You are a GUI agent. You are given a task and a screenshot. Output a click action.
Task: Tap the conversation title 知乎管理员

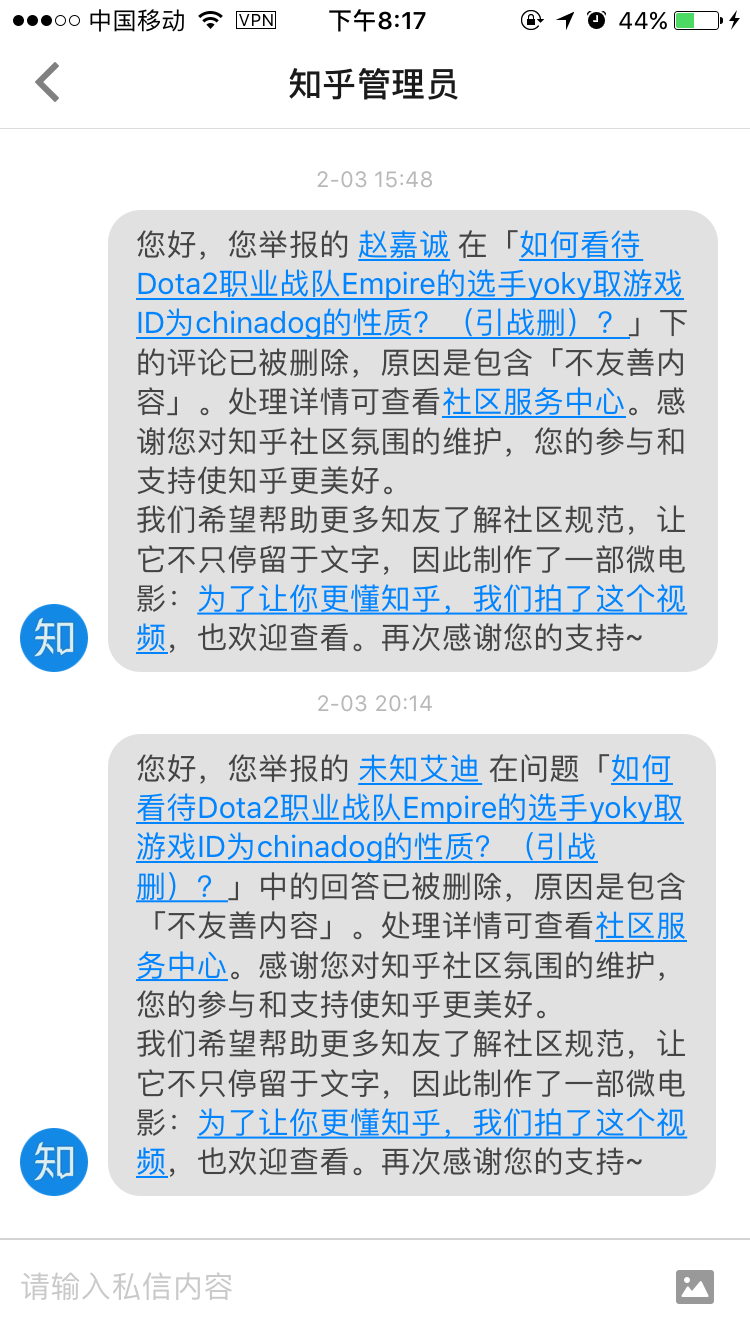(374, 82)
